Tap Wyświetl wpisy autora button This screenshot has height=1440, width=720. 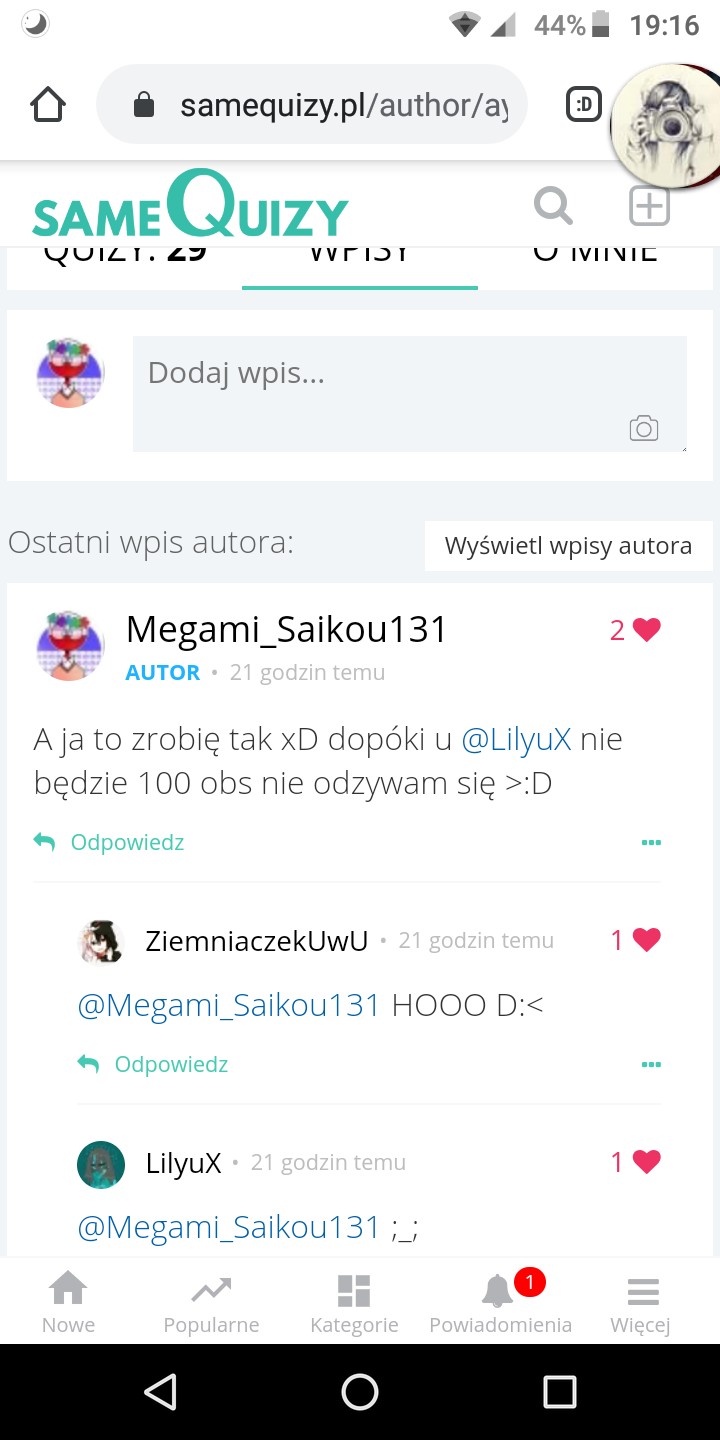(568, 546)
